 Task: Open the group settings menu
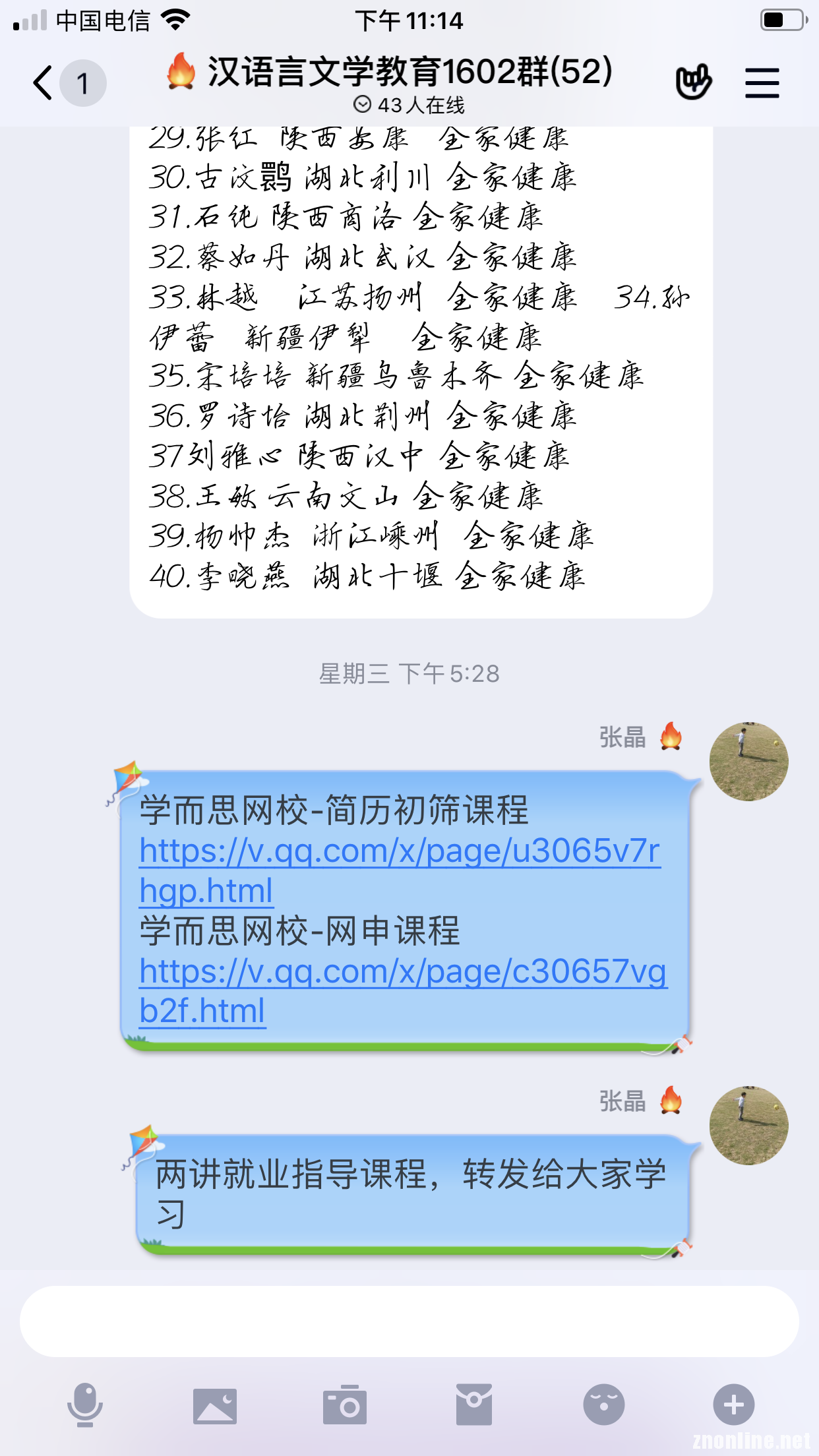[x=762, y=83]
